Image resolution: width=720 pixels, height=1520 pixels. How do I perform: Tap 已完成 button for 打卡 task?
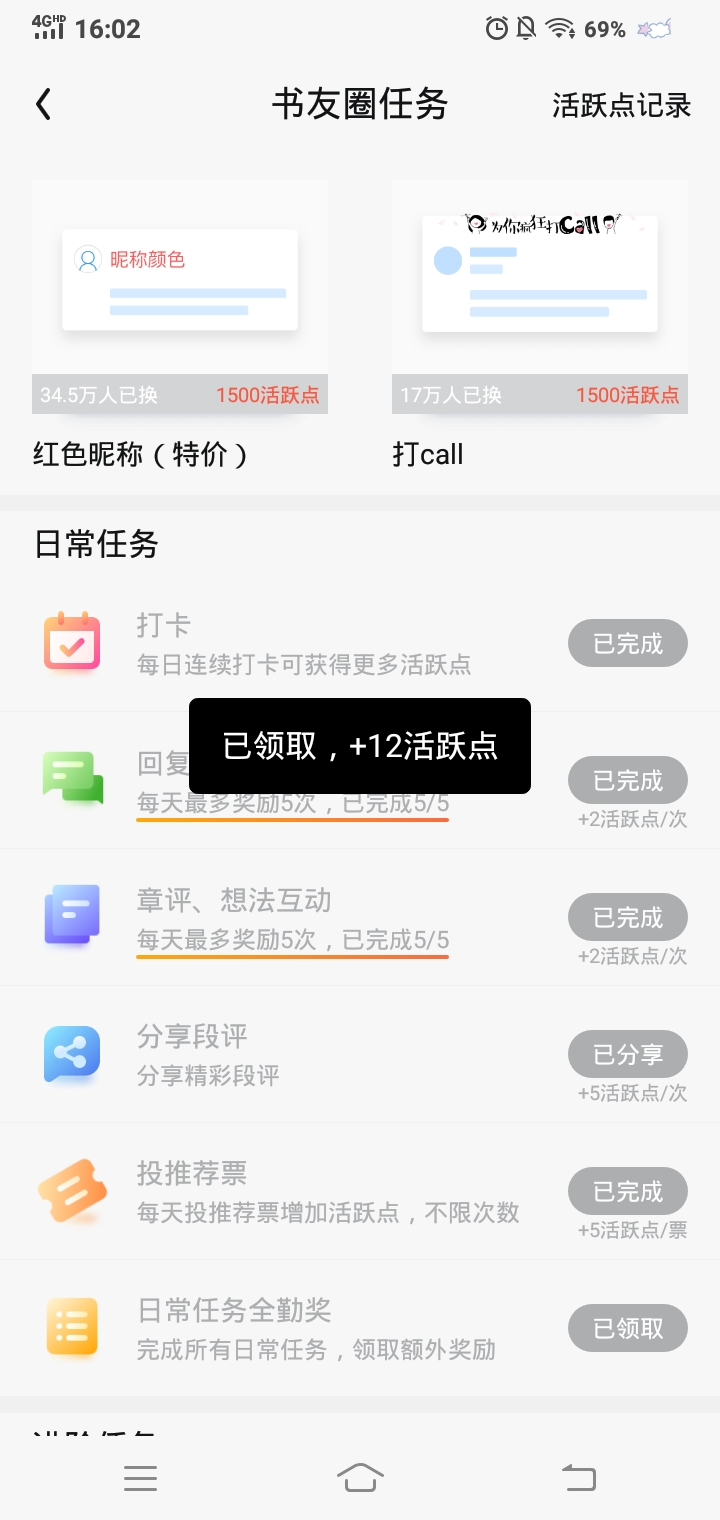pos(628,643)
